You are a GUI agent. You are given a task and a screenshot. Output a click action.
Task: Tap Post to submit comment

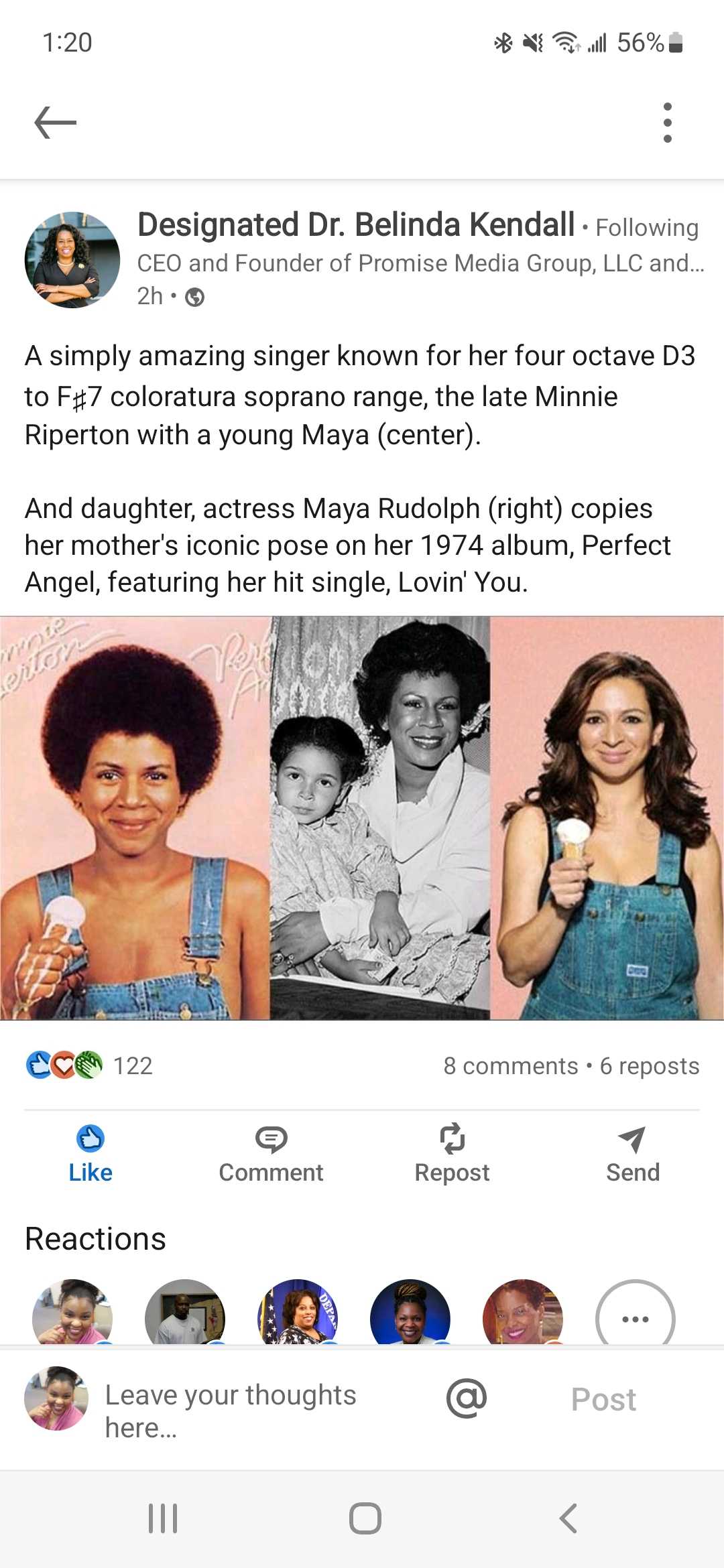[603, 1399]
